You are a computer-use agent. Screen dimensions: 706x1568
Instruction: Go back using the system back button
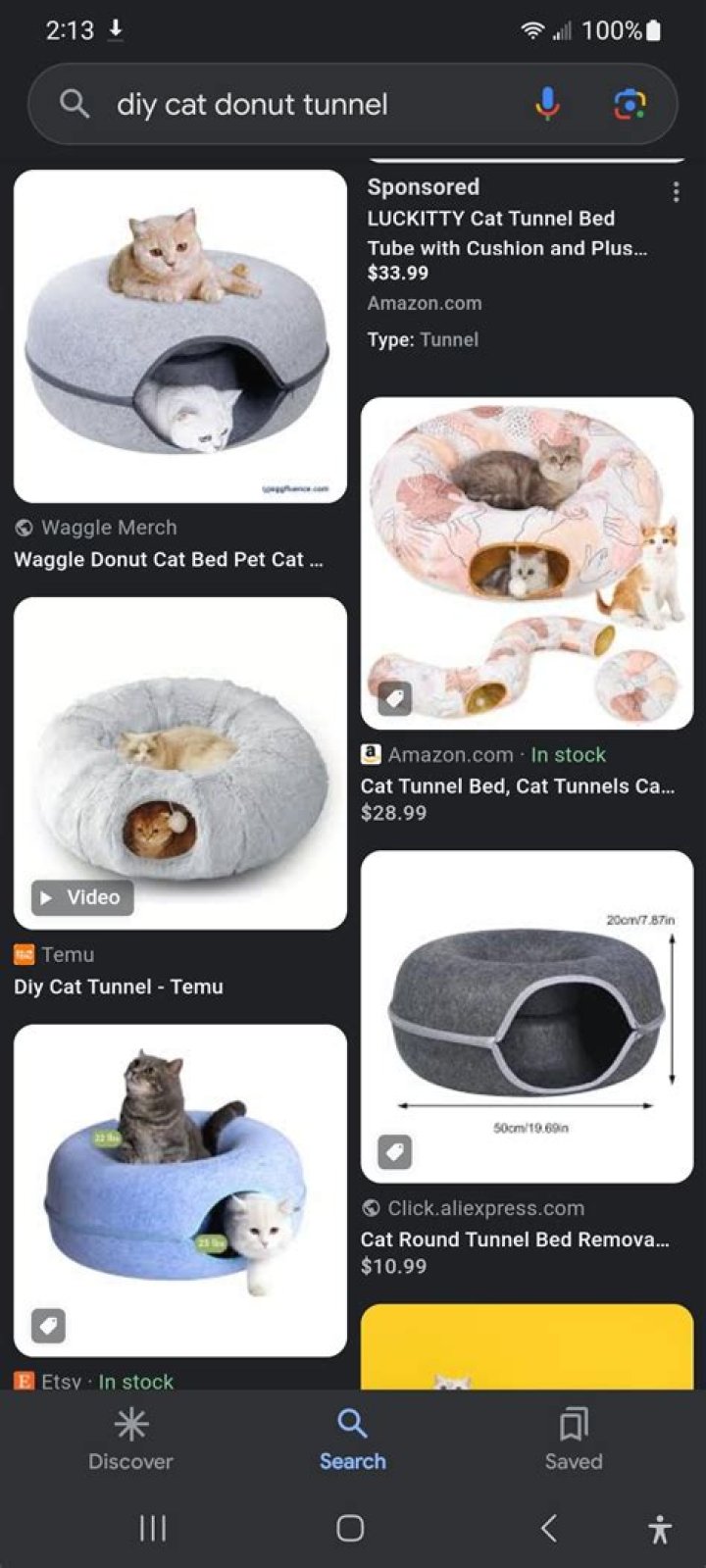[x=549, y=1527]
